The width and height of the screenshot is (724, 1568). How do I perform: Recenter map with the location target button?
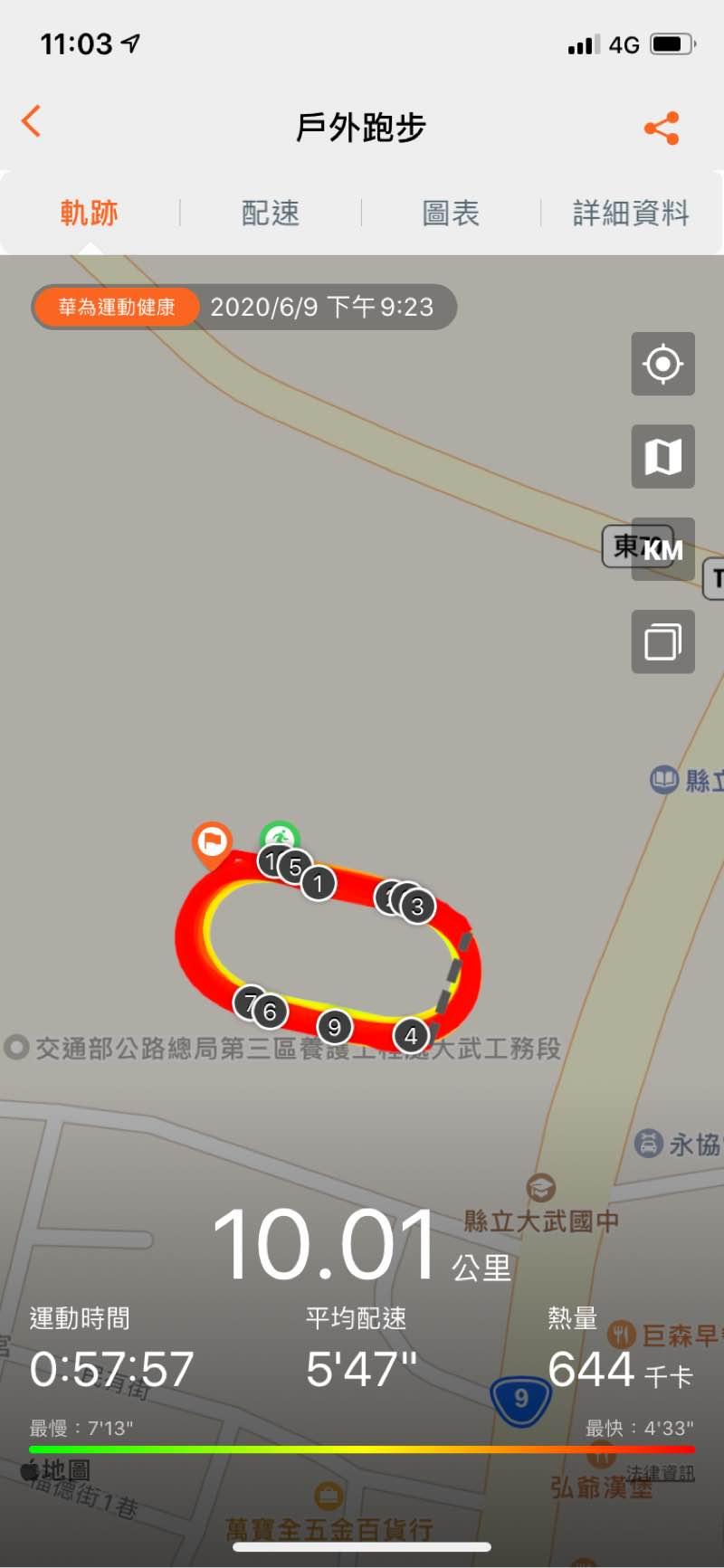[x=663, y=364]
